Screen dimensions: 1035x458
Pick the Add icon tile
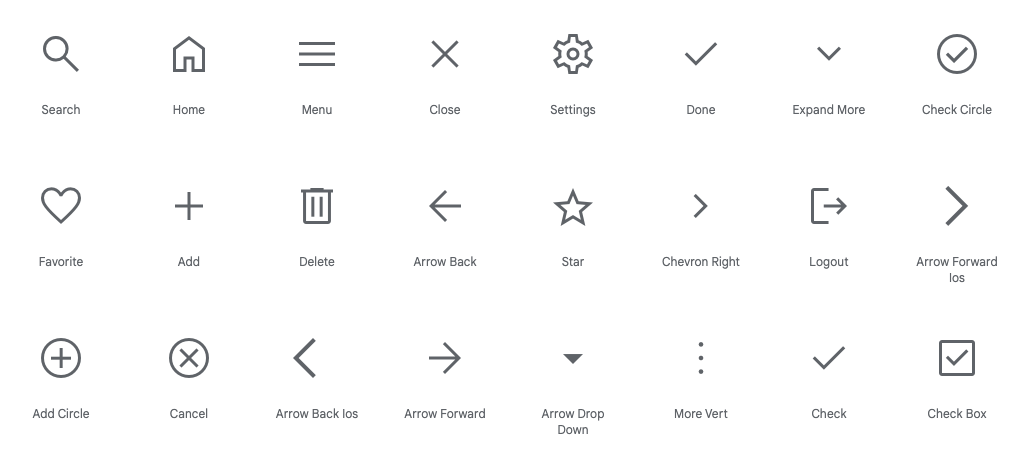pyautogui.click(x=189, y=206)
